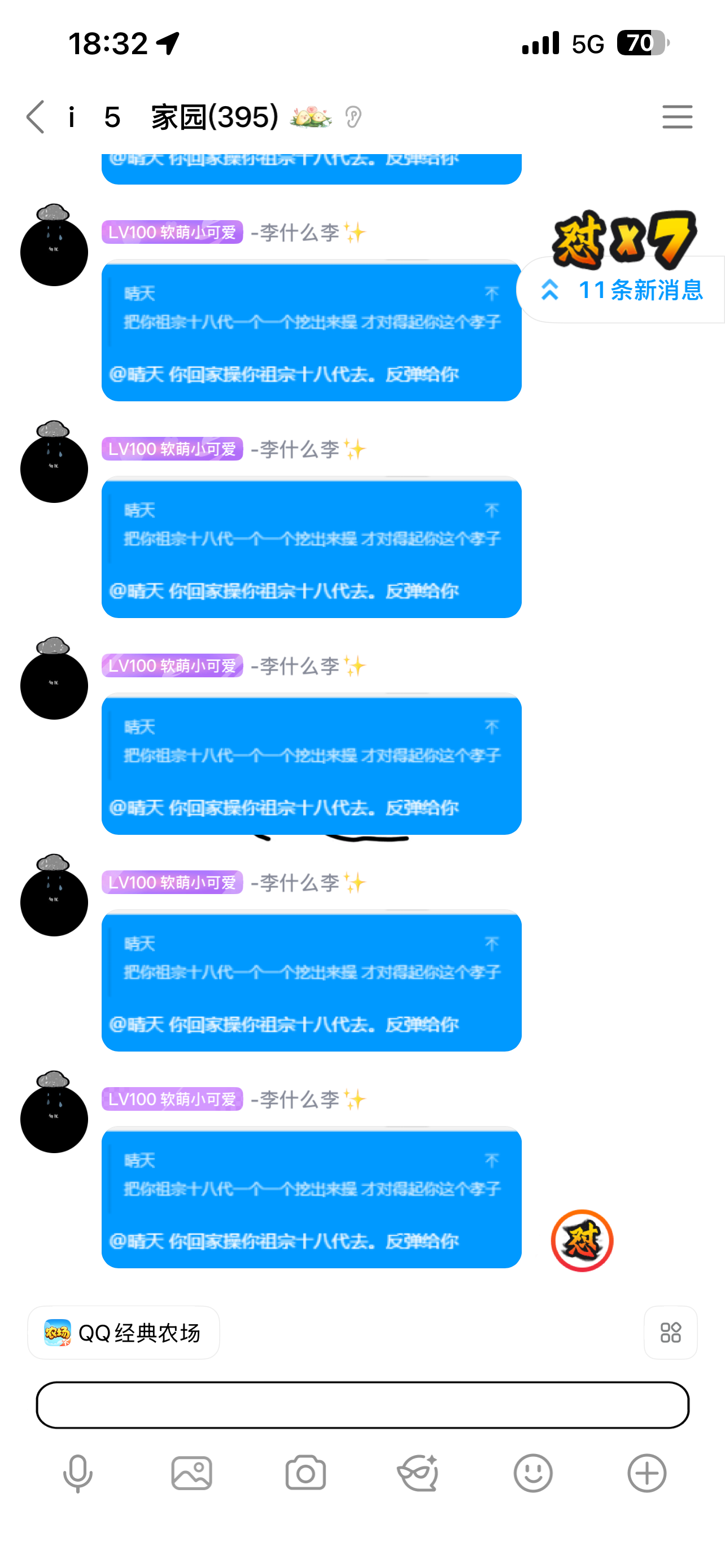Tap the plus icon for more attachments
The height and width of the screenshot is (1568, 725).
[x=647, y=1473]
